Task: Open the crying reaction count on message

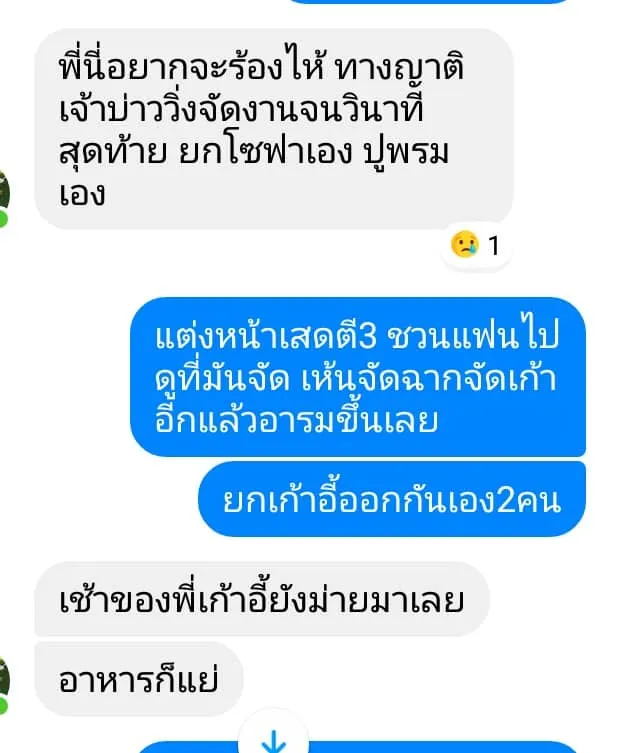Action: pos(475,245)
